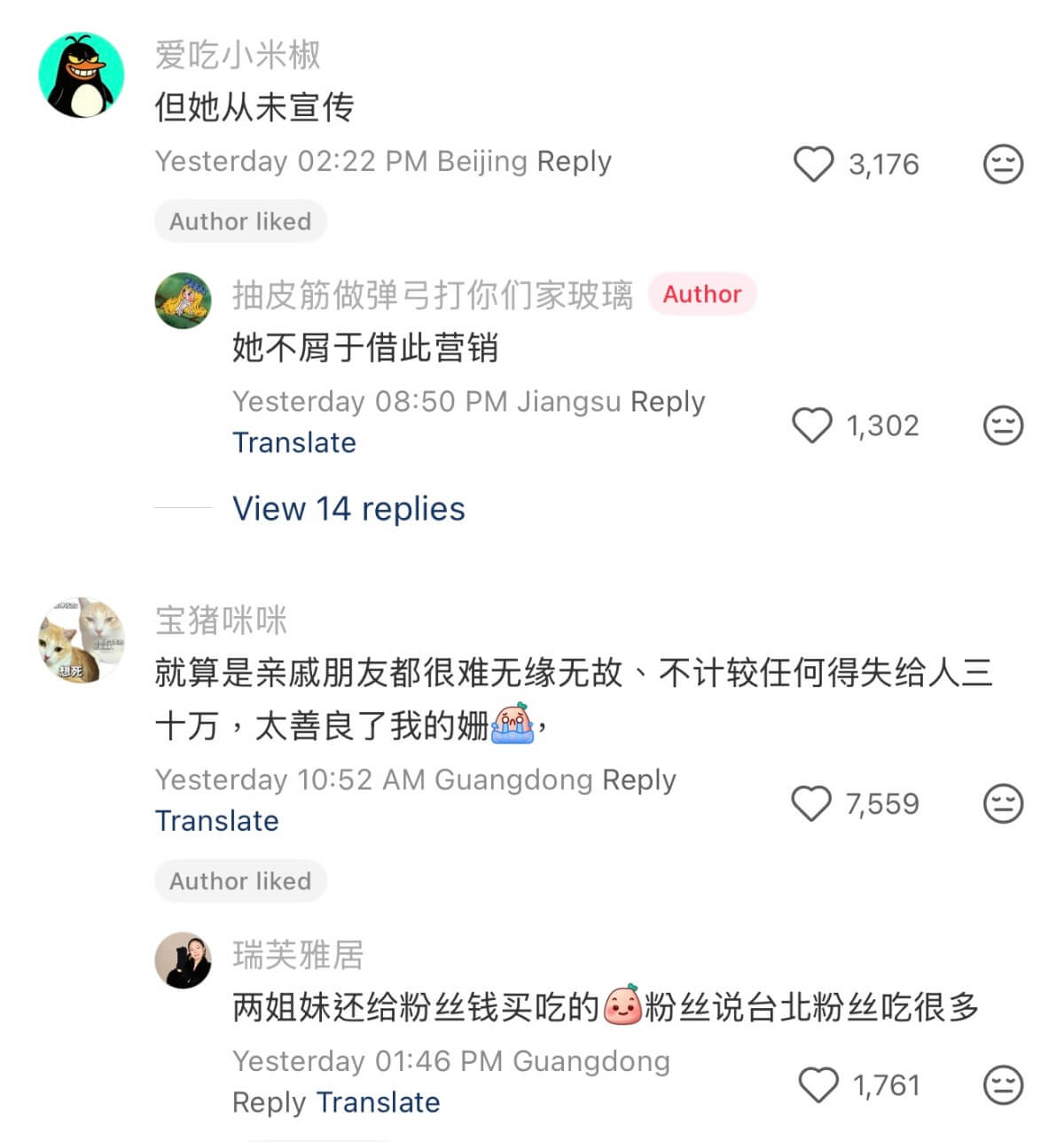Viewport: 1064px width, 1142px height.
Task: Open 瑞芙雅居's profile avatar
Action: pyautogui.click(x=184, y=960)
